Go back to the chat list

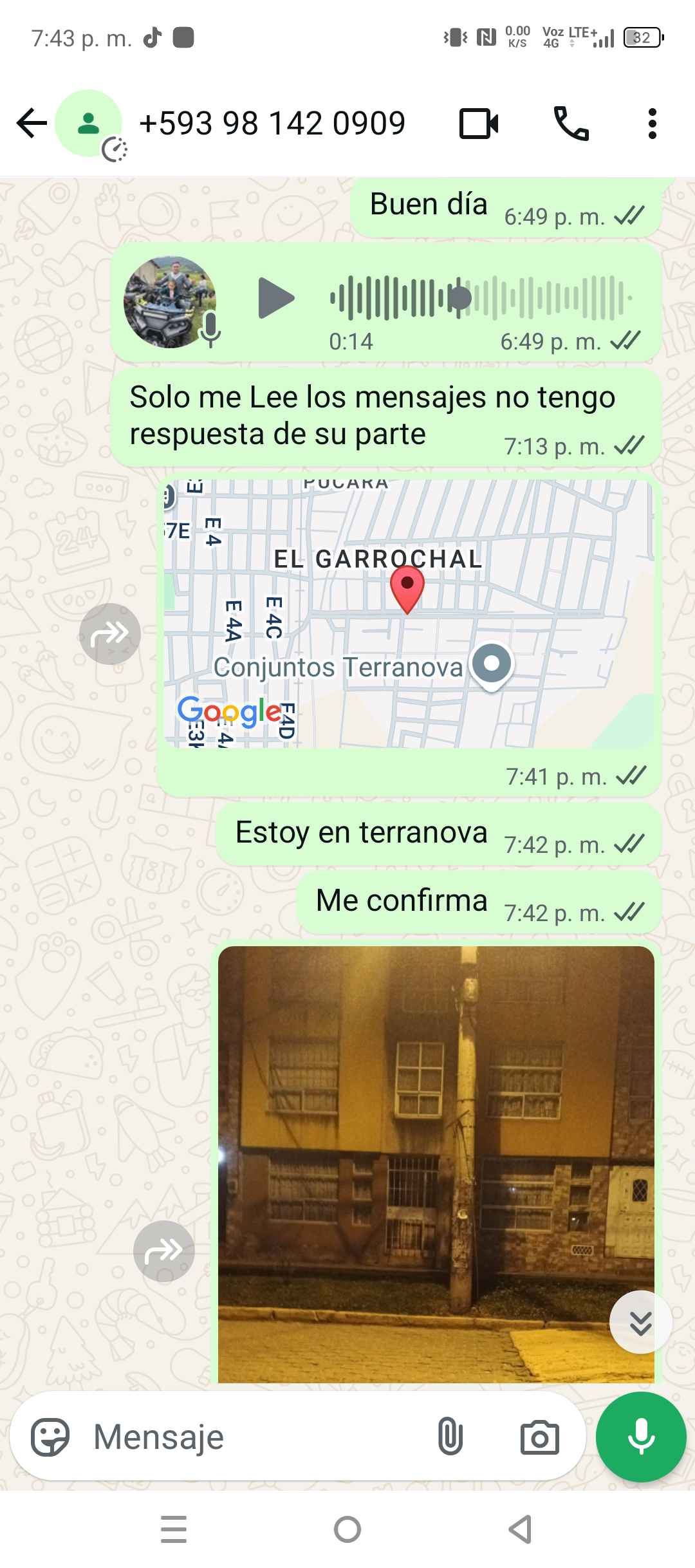point(32,124)
